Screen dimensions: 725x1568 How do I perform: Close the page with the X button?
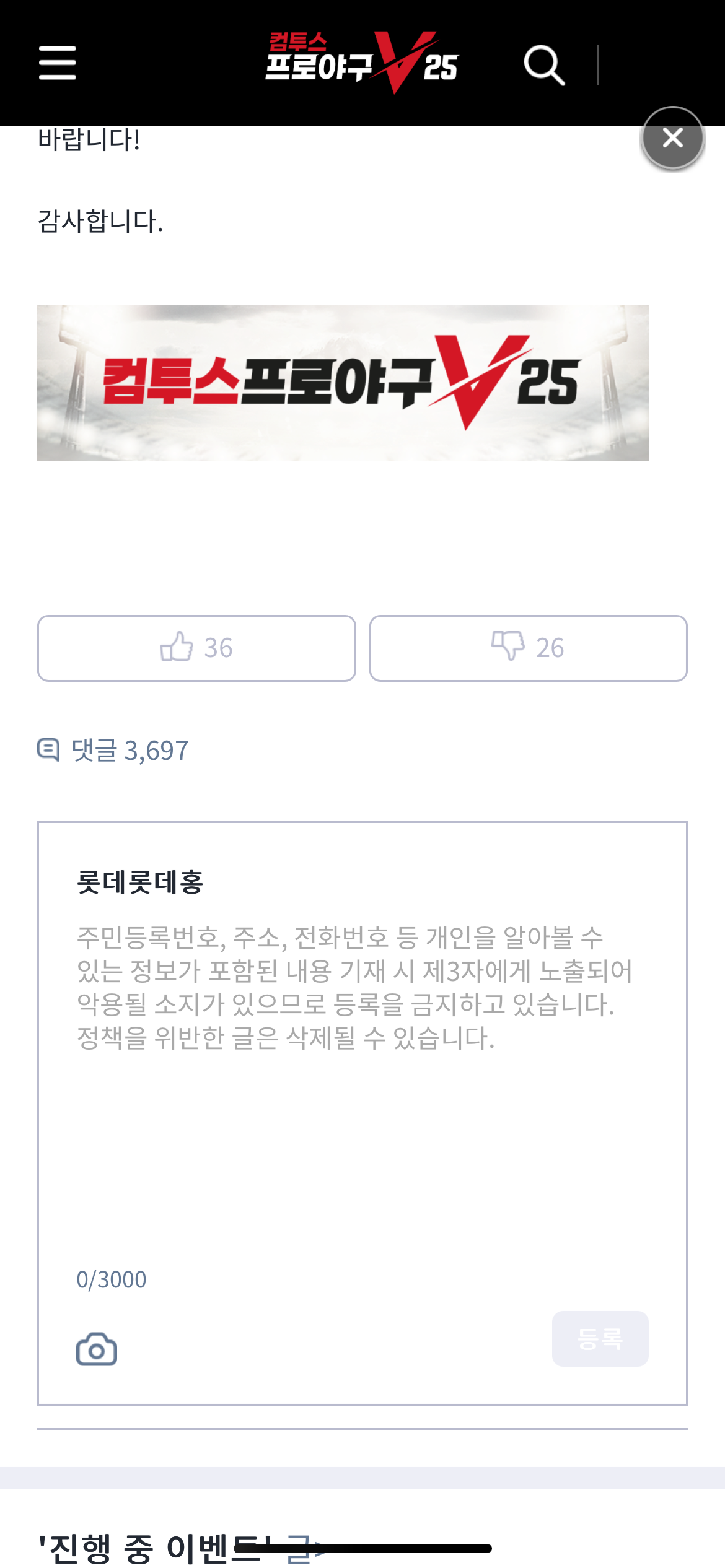(672, 137)
